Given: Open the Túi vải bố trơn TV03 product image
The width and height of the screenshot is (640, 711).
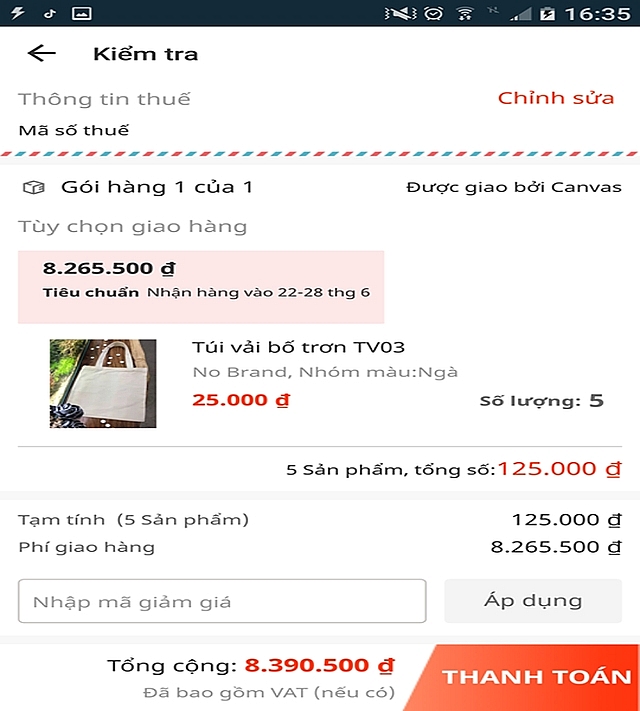Looking at the screenshot, I should point(103,384).
